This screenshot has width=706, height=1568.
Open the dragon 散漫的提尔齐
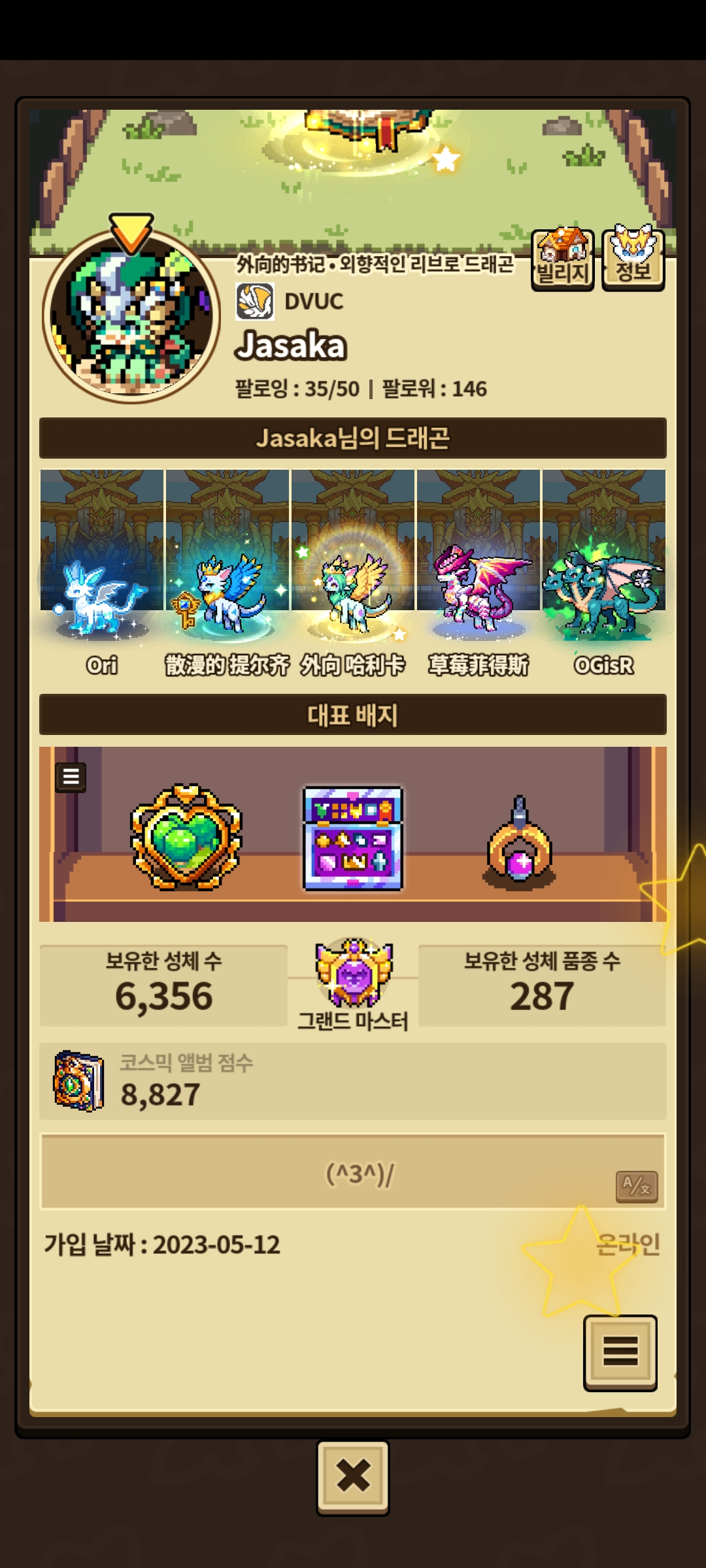tap(227, 575)
